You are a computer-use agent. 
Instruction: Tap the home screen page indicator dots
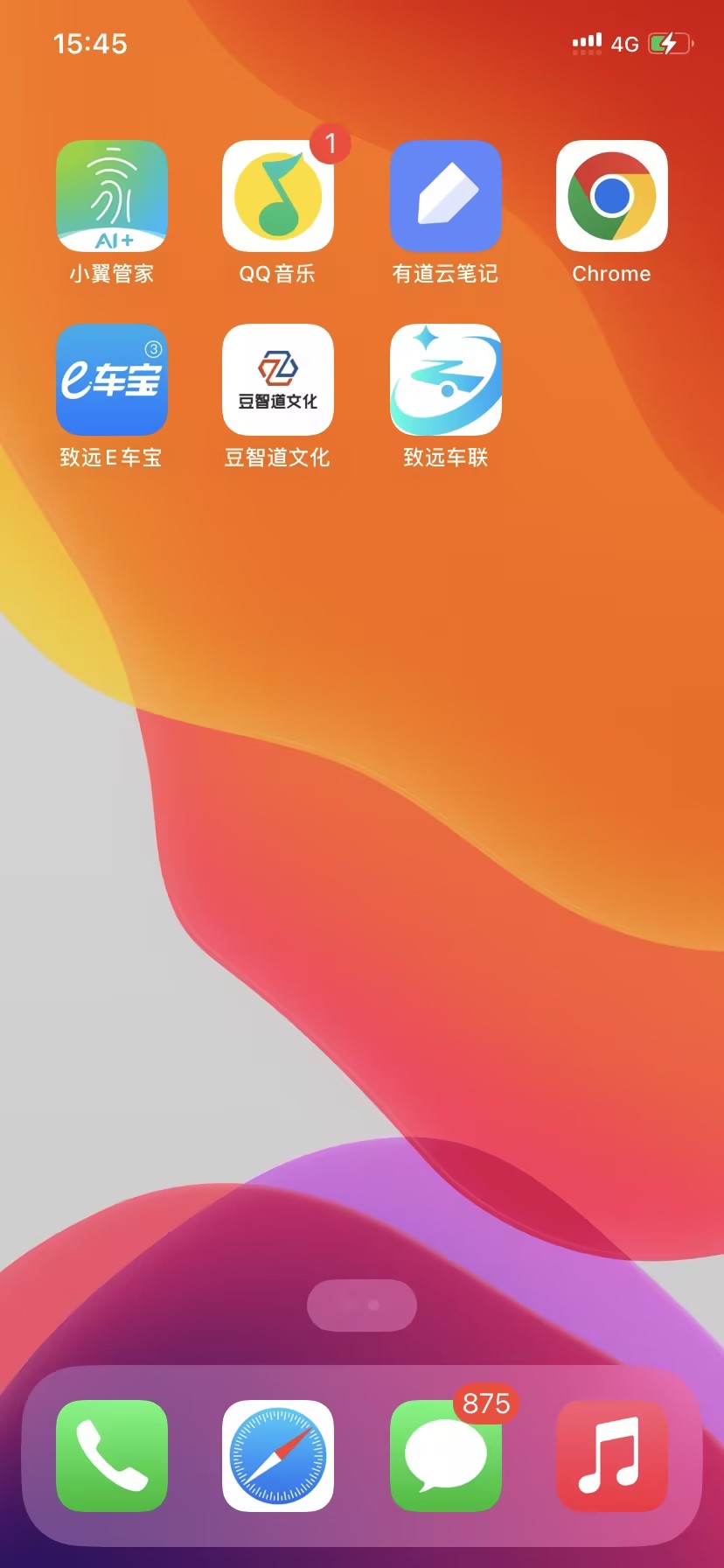362,1305
